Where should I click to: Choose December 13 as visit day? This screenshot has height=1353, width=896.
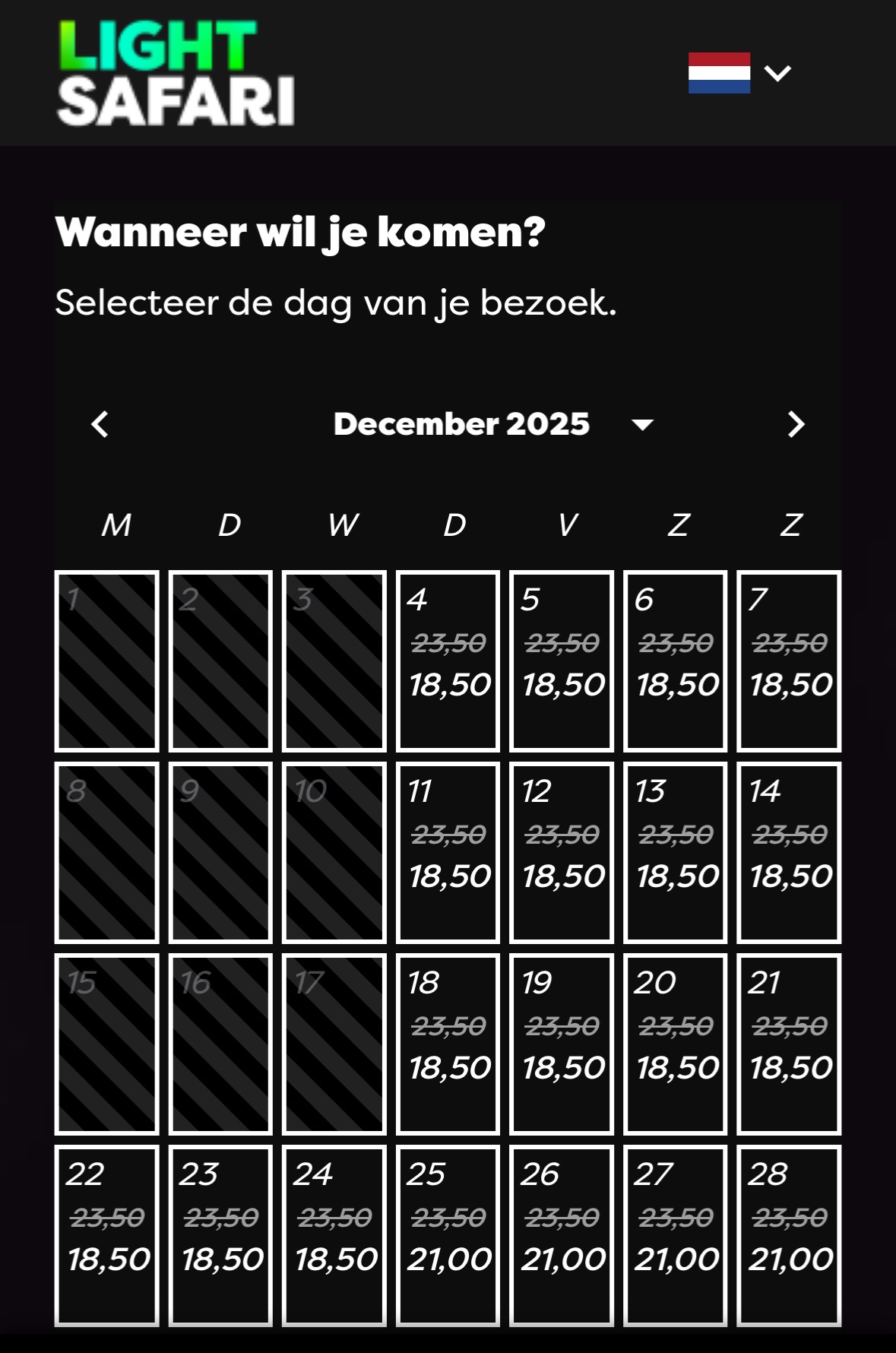point(675,853)
